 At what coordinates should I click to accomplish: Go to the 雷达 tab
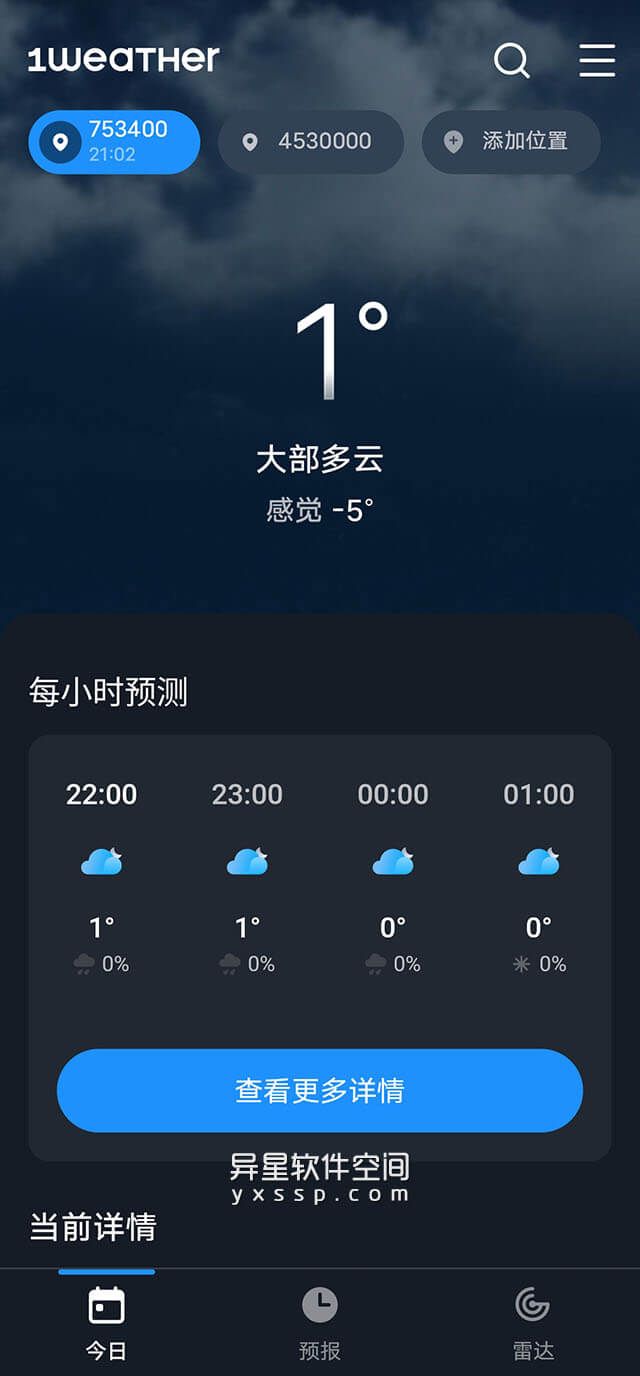point(533,1322)
